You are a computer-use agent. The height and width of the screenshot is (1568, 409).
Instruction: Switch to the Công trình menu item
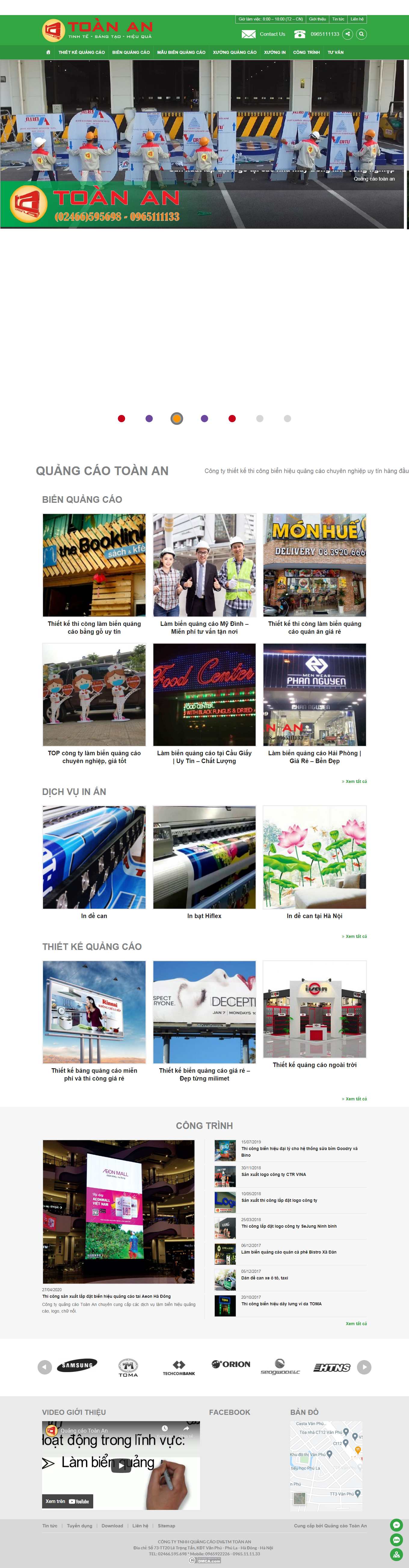pos(306,52)
